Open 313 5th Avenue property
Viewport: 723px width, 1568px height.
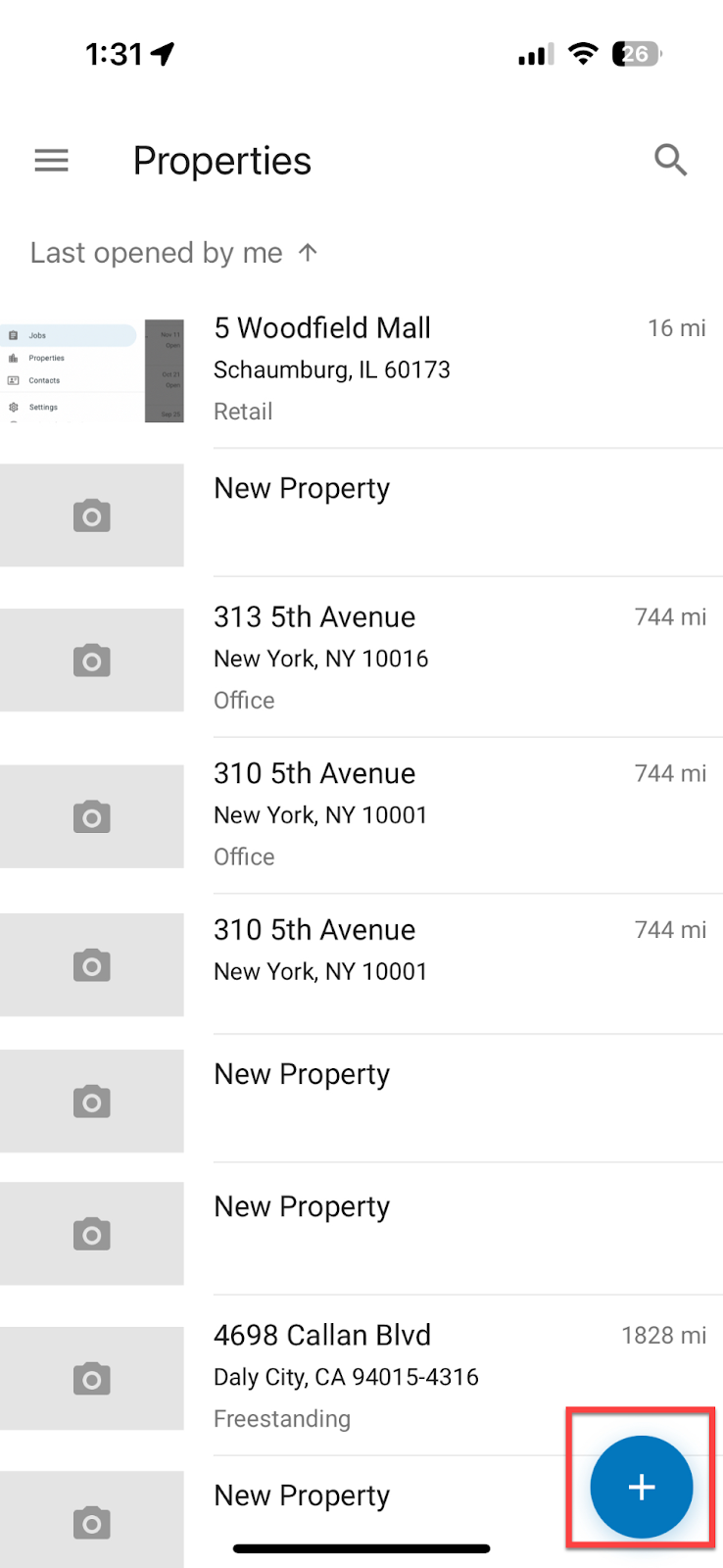pyautogui.click(x=361, y=659)
